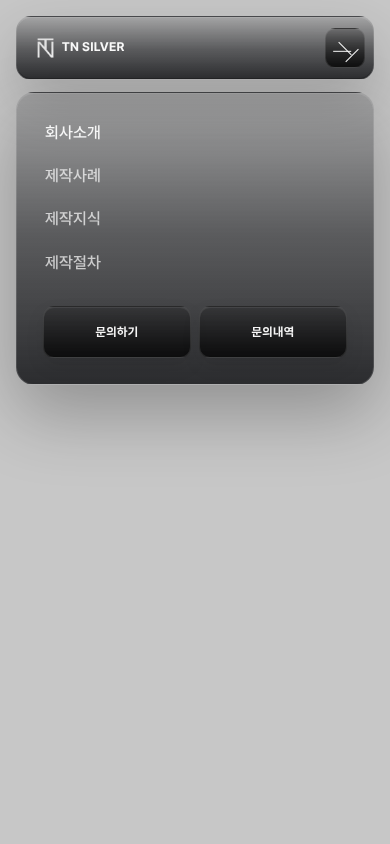Image resolution: width=390 pixels, height=844 pixels.
Task: View the 제작절차 section
Action: pos(73,263)
